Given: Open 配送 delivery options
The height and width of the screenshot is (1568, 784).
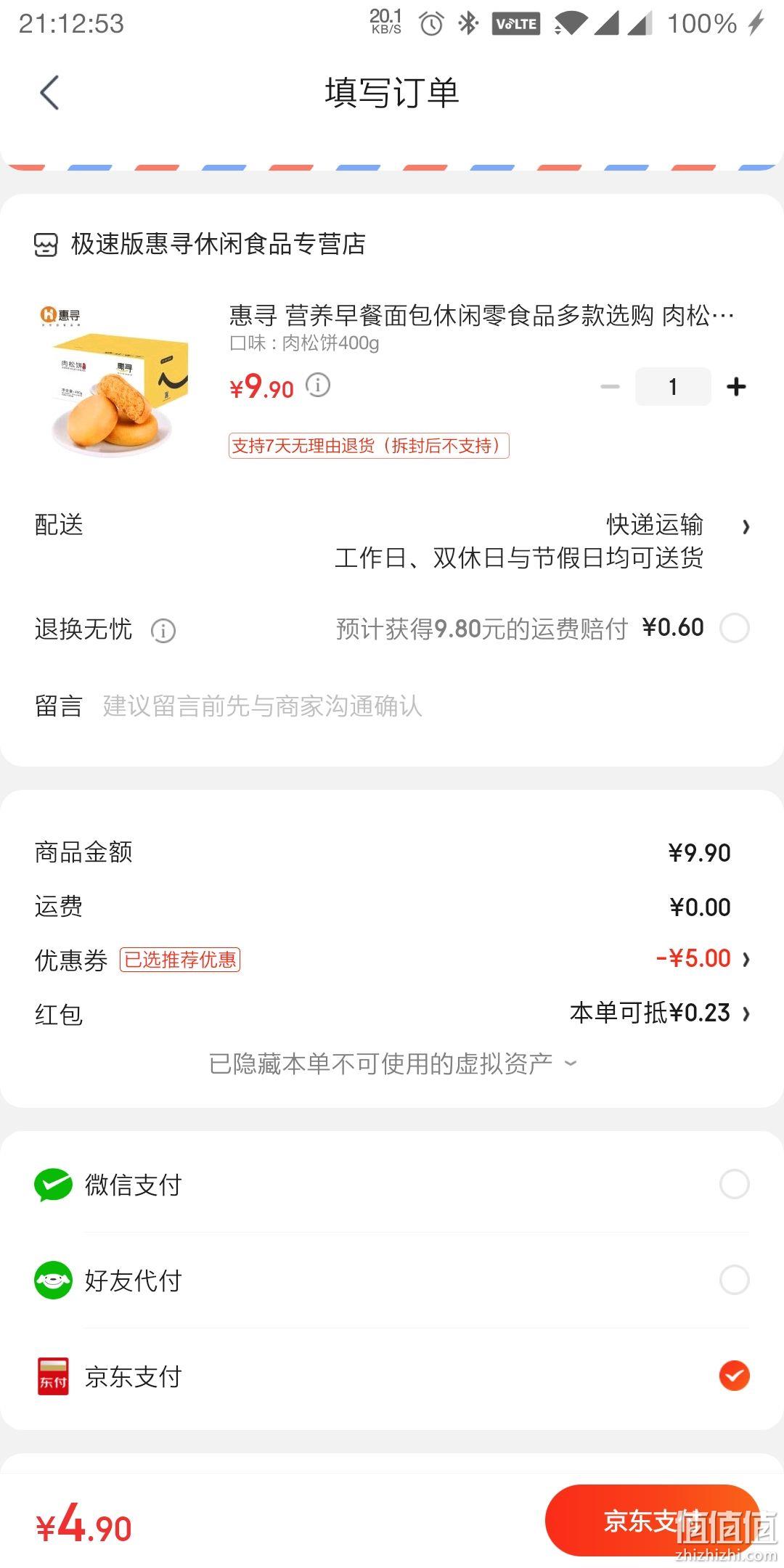Looking at the screenshot, I should 392,541.
